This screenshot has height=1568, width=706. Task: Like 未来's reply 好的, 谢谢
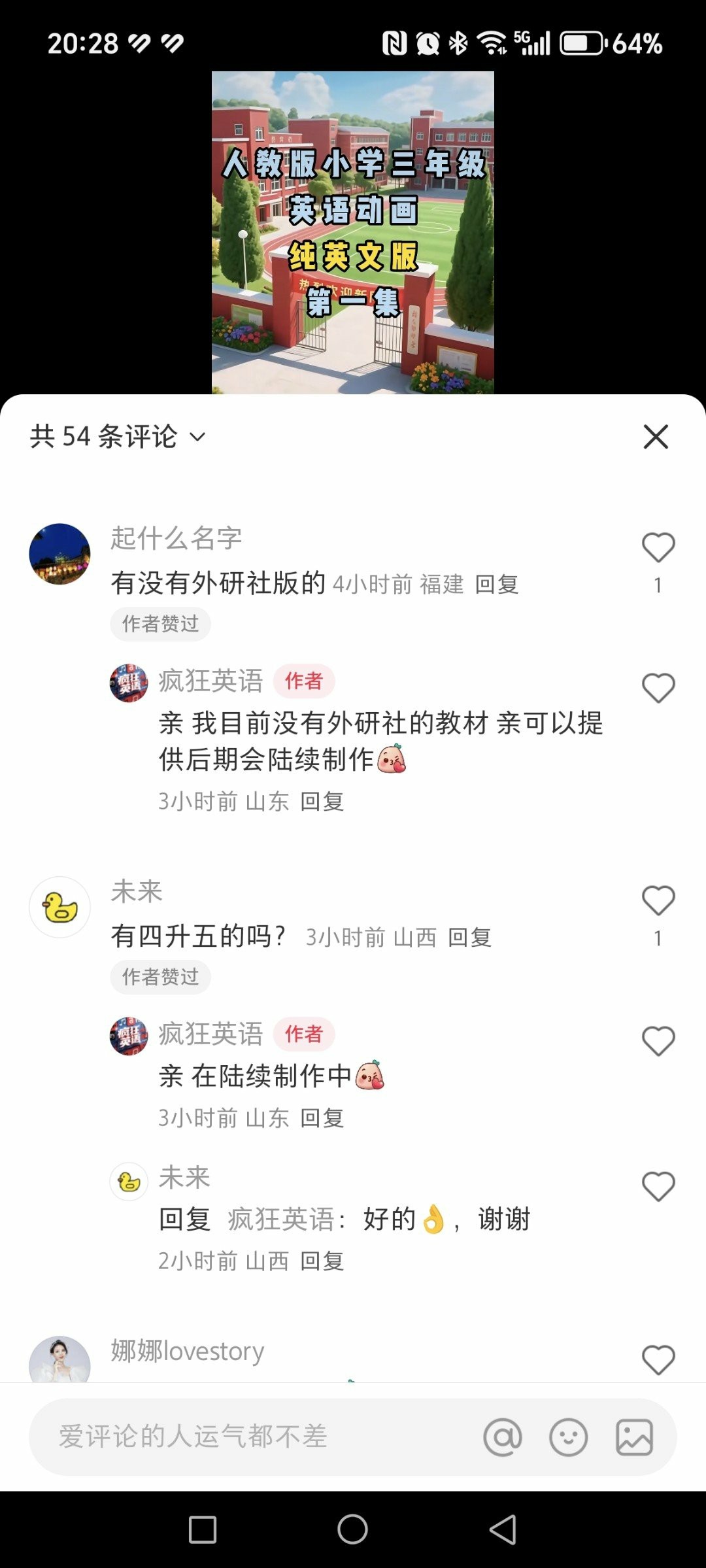point(658,1186)
